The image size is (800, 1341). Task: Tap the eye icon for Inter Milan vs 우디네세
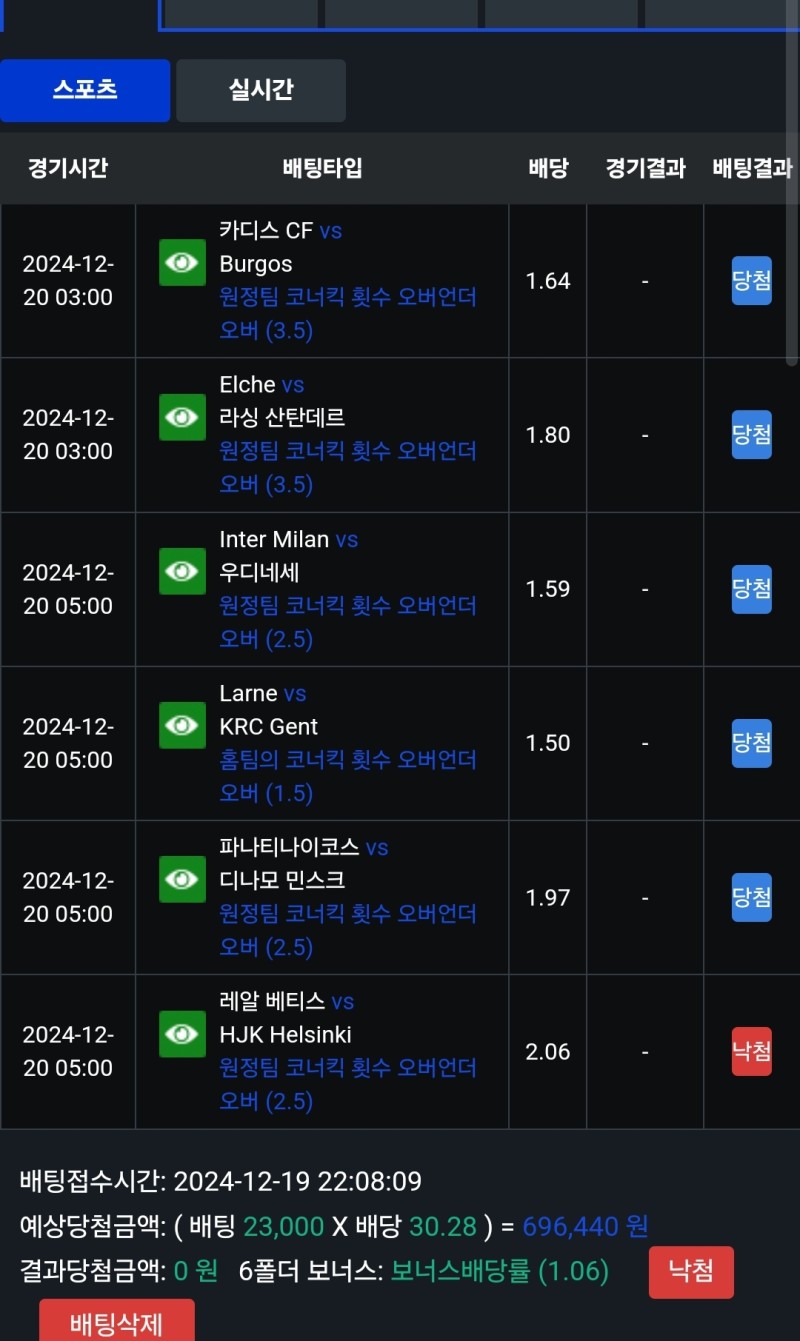(182, 571)
